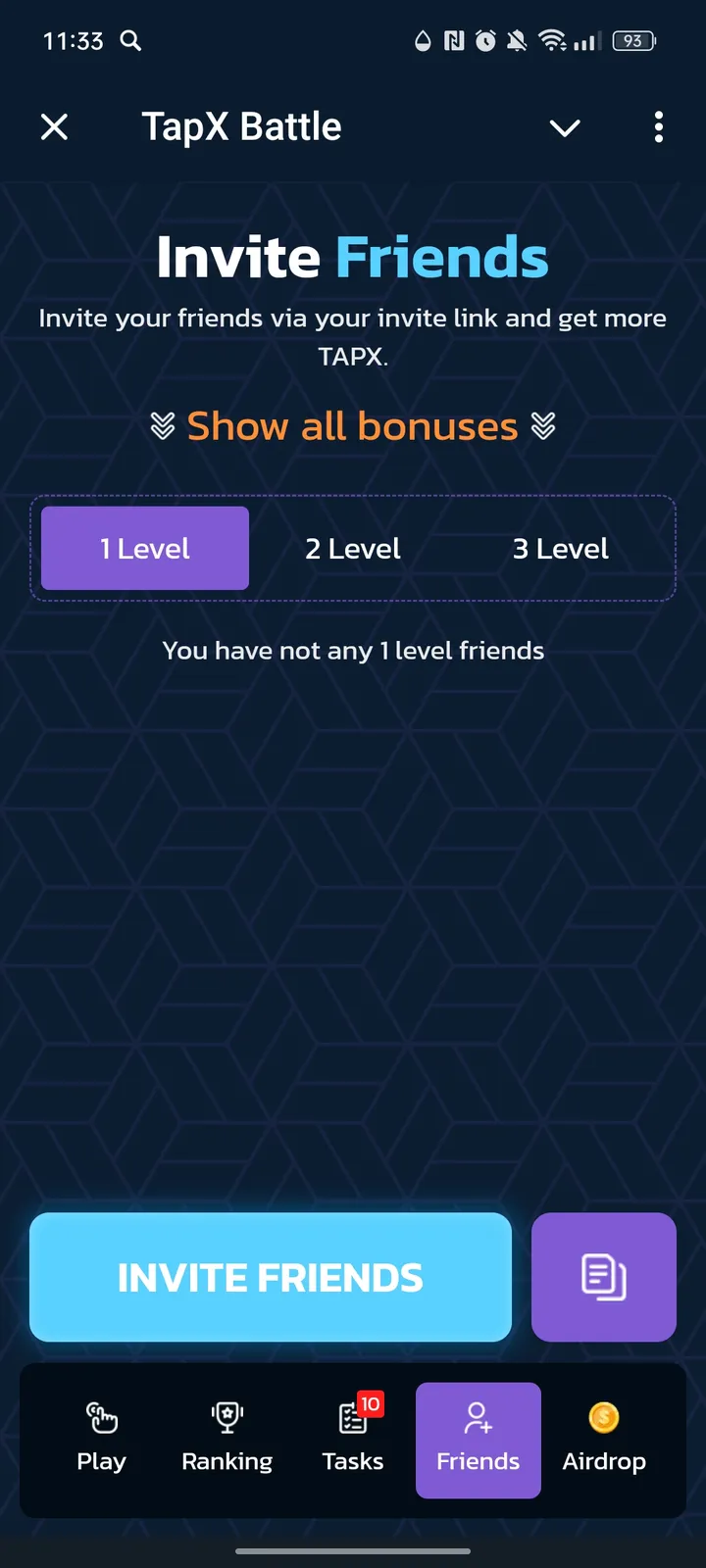The width and height of the screenshot is (706, 1568).
Task: Collapse the mini-app with the chevron
Action: pyautogui.click(x=565, y=127)
